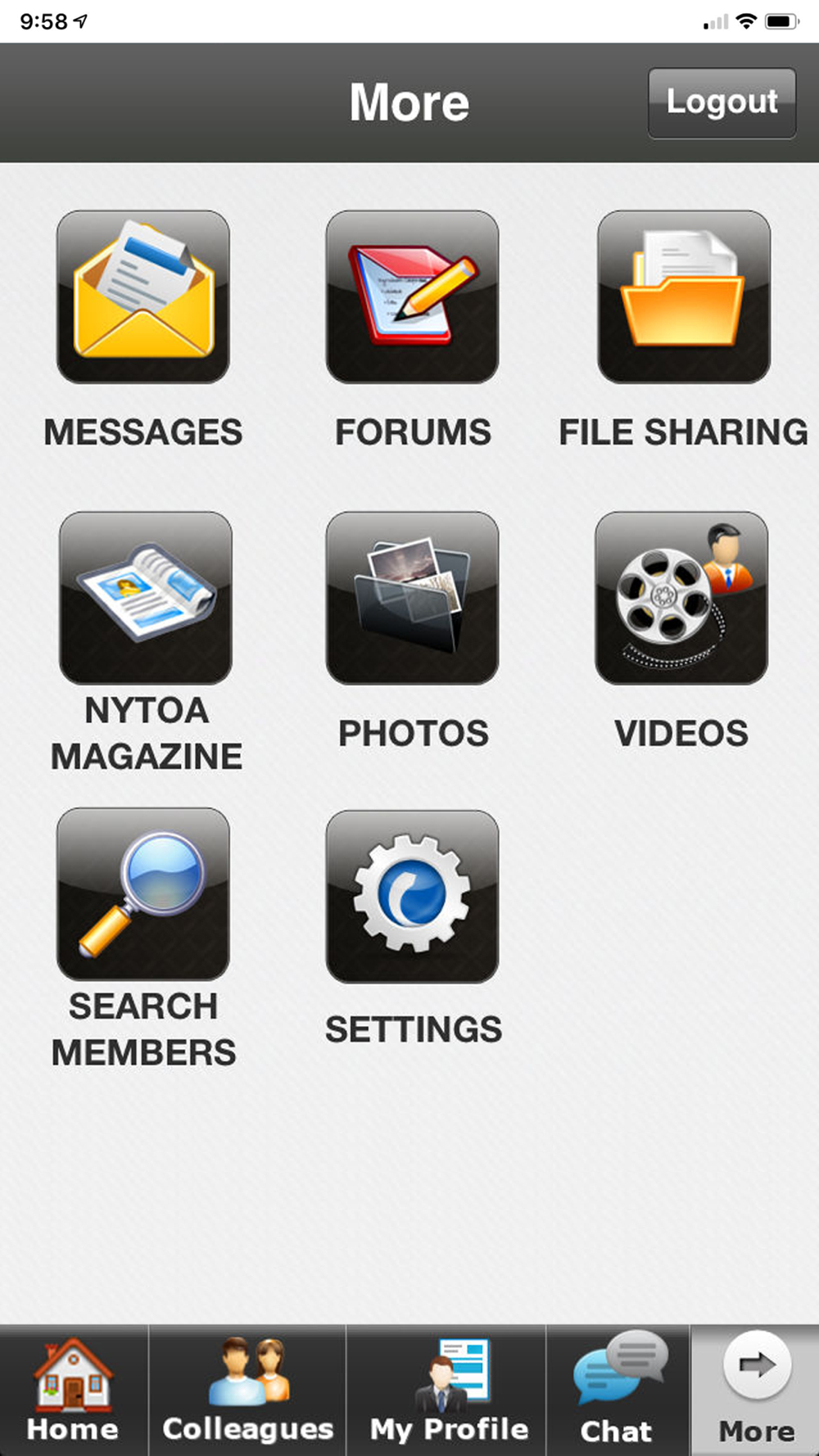Select the More tab
819x1456 pixels.
point(755,1390)
